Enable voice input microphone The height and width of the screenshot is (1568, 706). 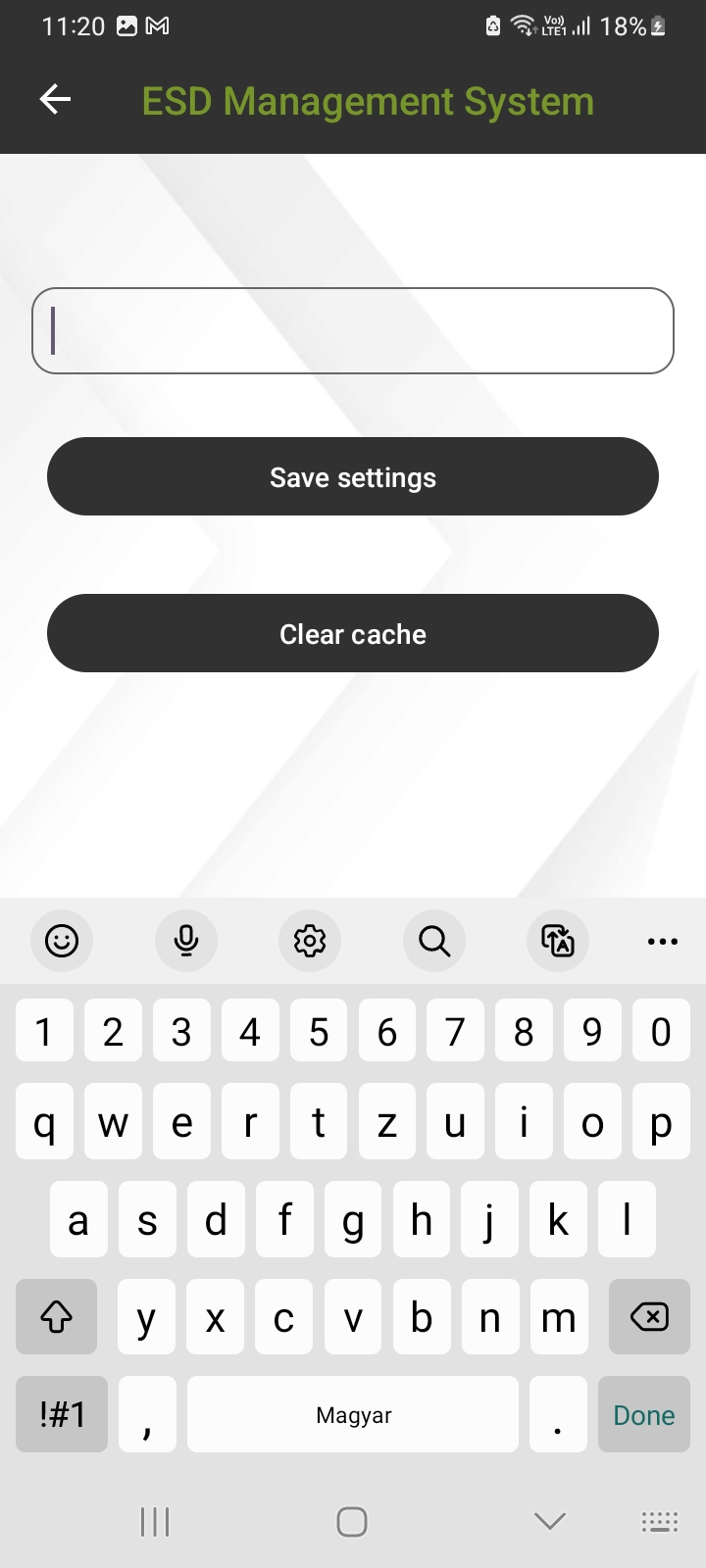coord(185,941)
